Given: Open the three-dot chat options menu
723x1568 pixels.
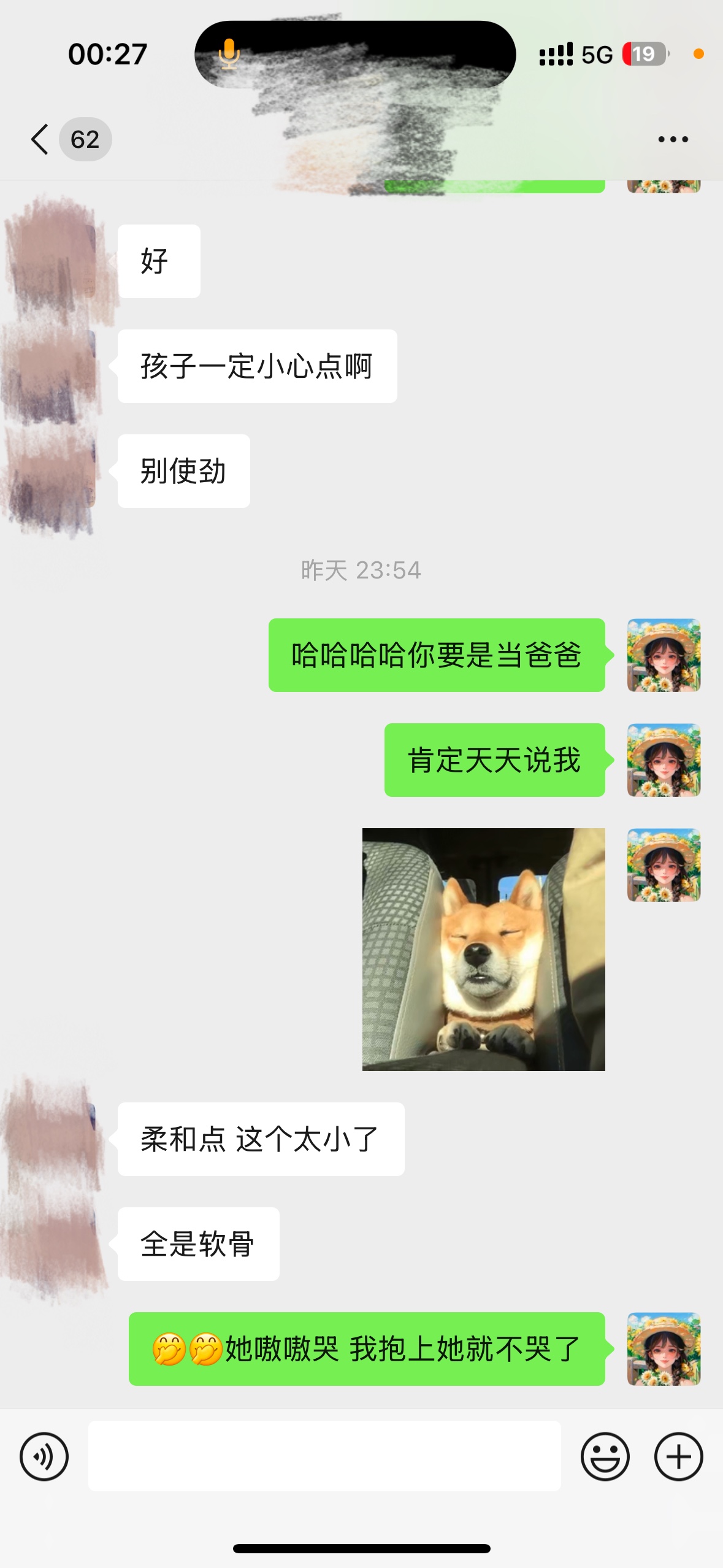Looking at the screenshot, I should (673, 139).
